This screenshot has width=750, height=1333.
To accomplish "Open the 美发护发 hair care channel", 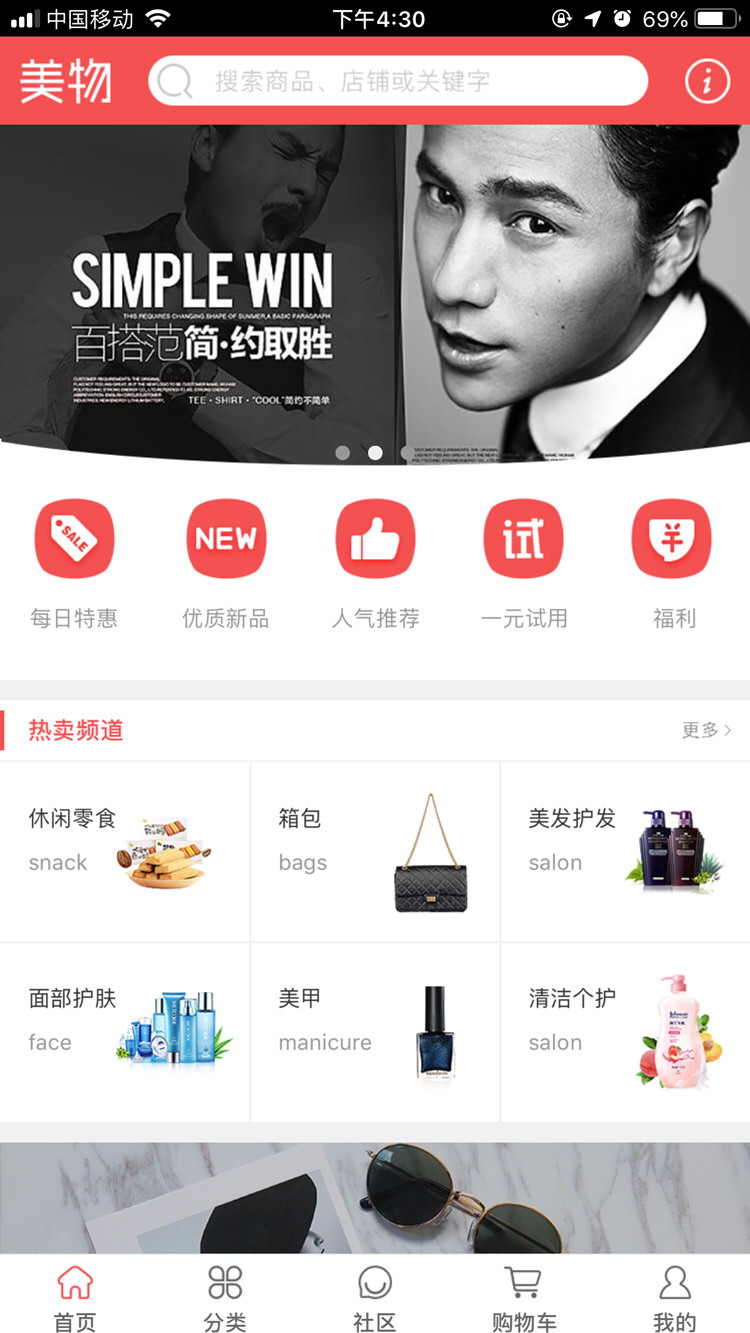I will coord(625,851).
